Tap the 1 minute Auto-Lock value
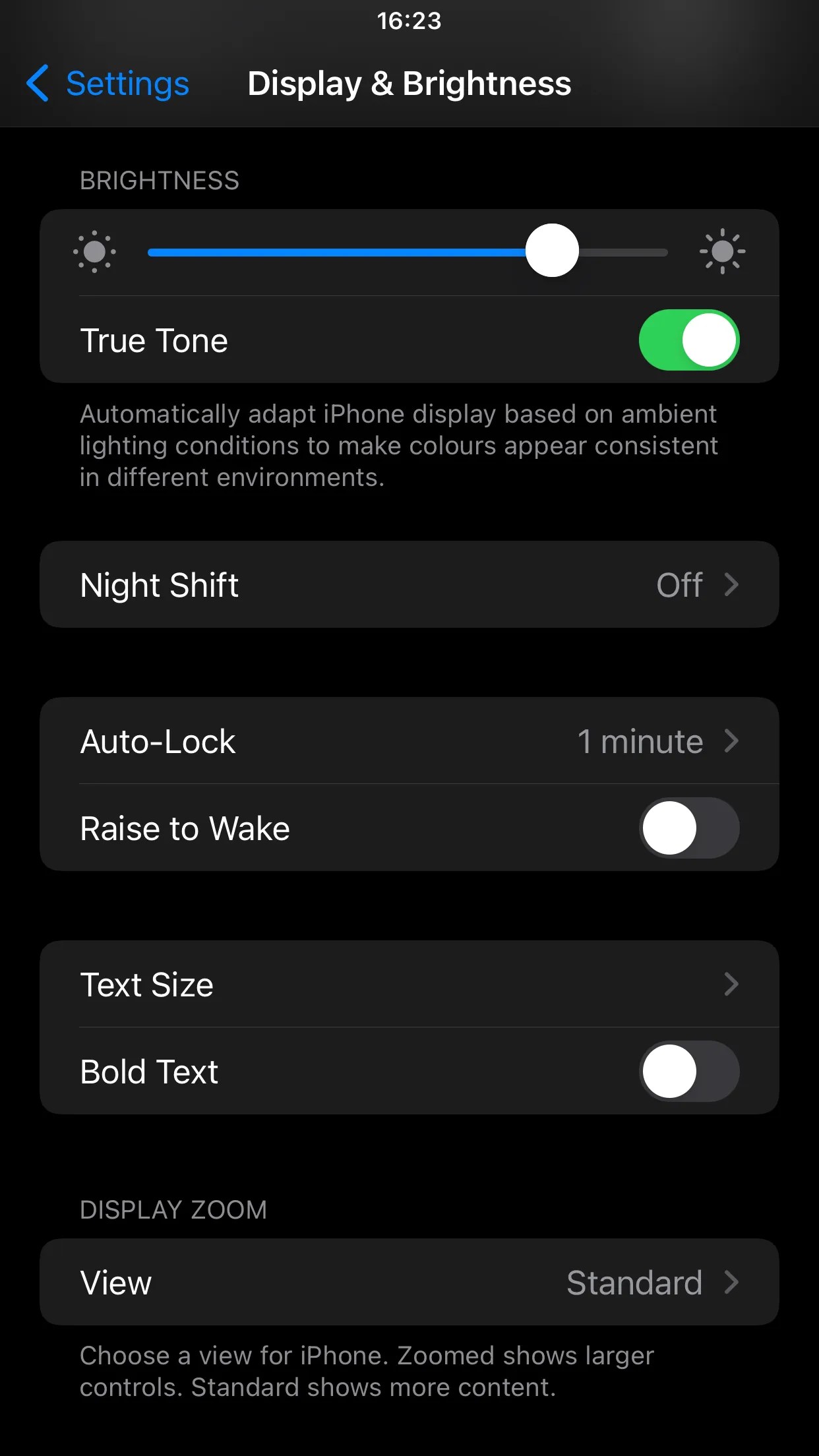Screen dimensions: 819x1456 point(639,741)
